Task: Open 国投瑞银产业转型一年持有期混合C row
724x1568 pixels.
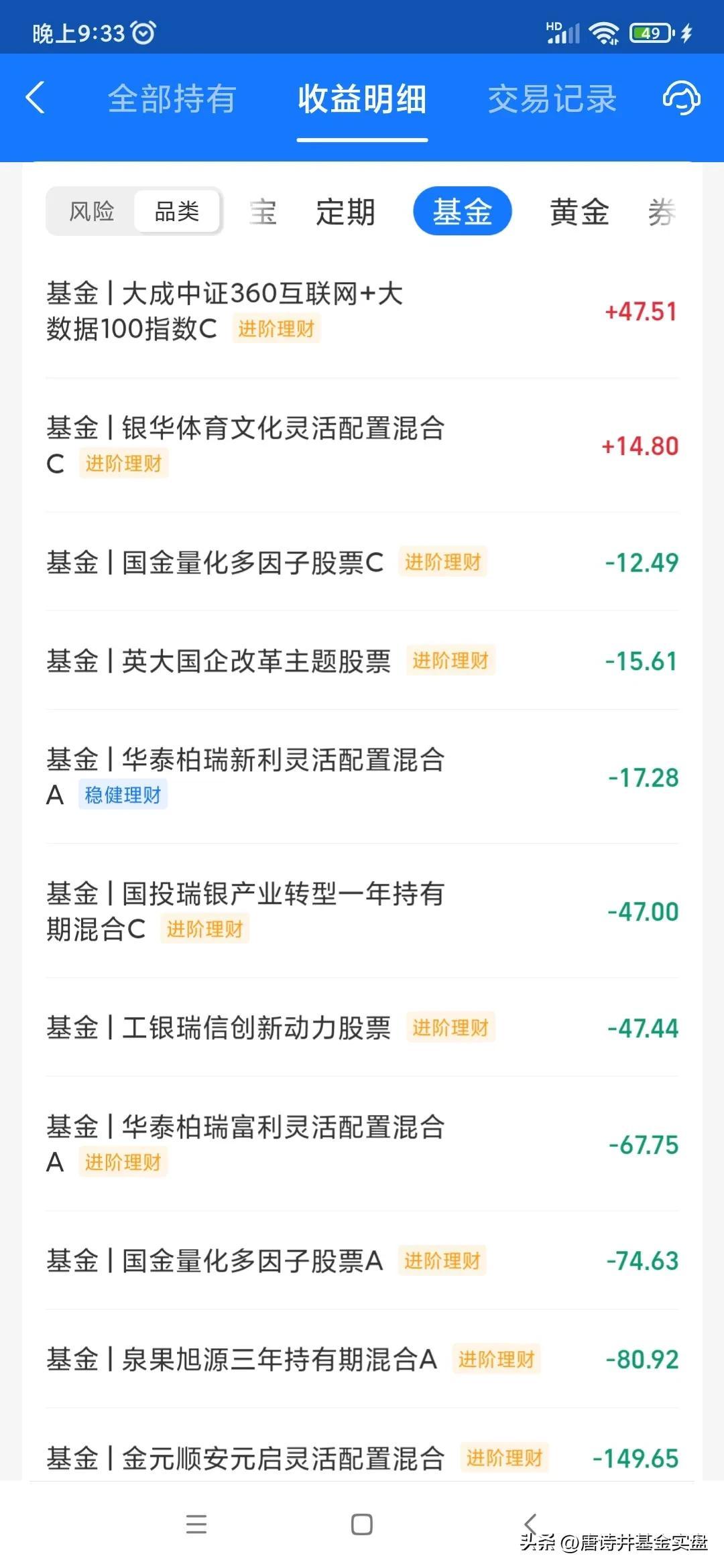Action: (362, 911)
